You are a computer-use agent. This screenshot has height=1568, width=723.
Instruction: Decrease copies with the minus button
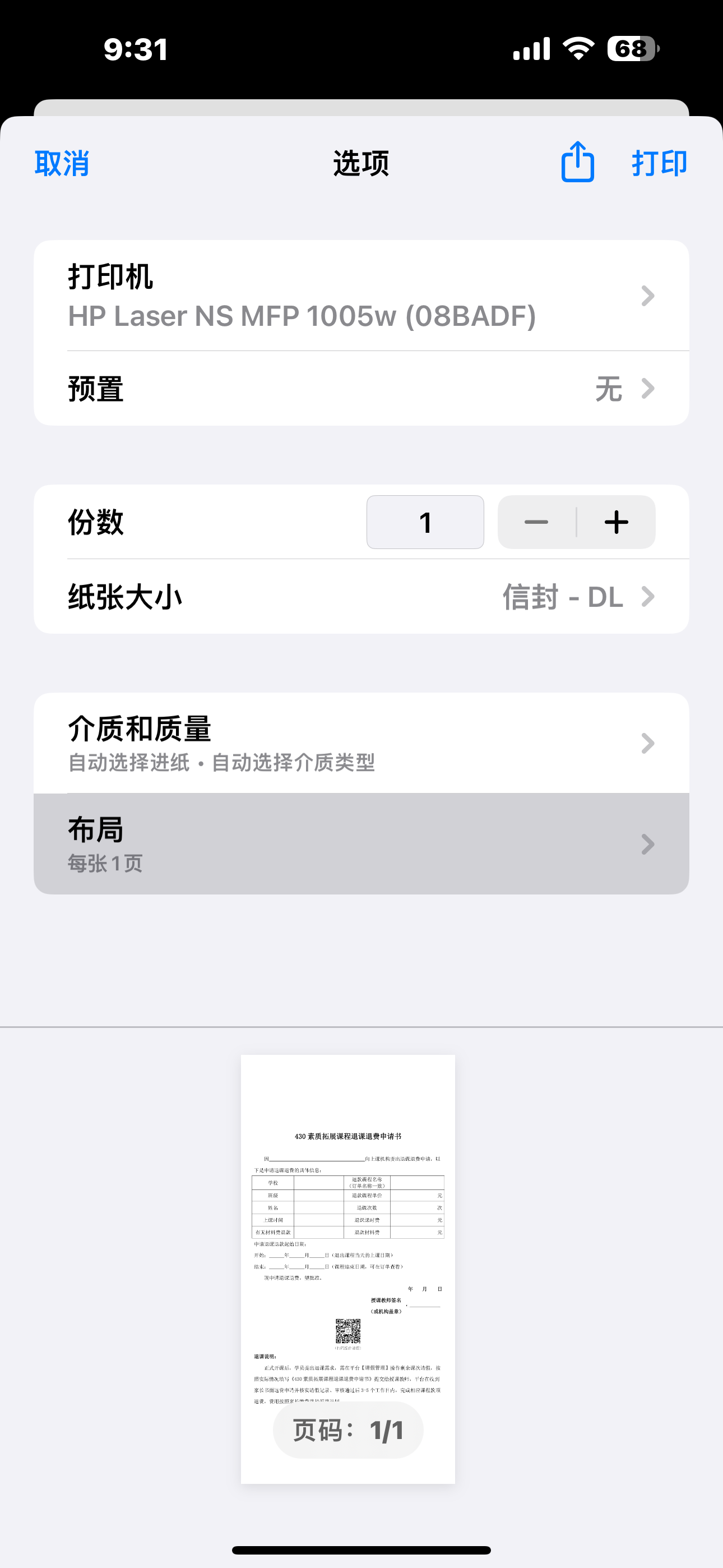(x=536, y=522)
